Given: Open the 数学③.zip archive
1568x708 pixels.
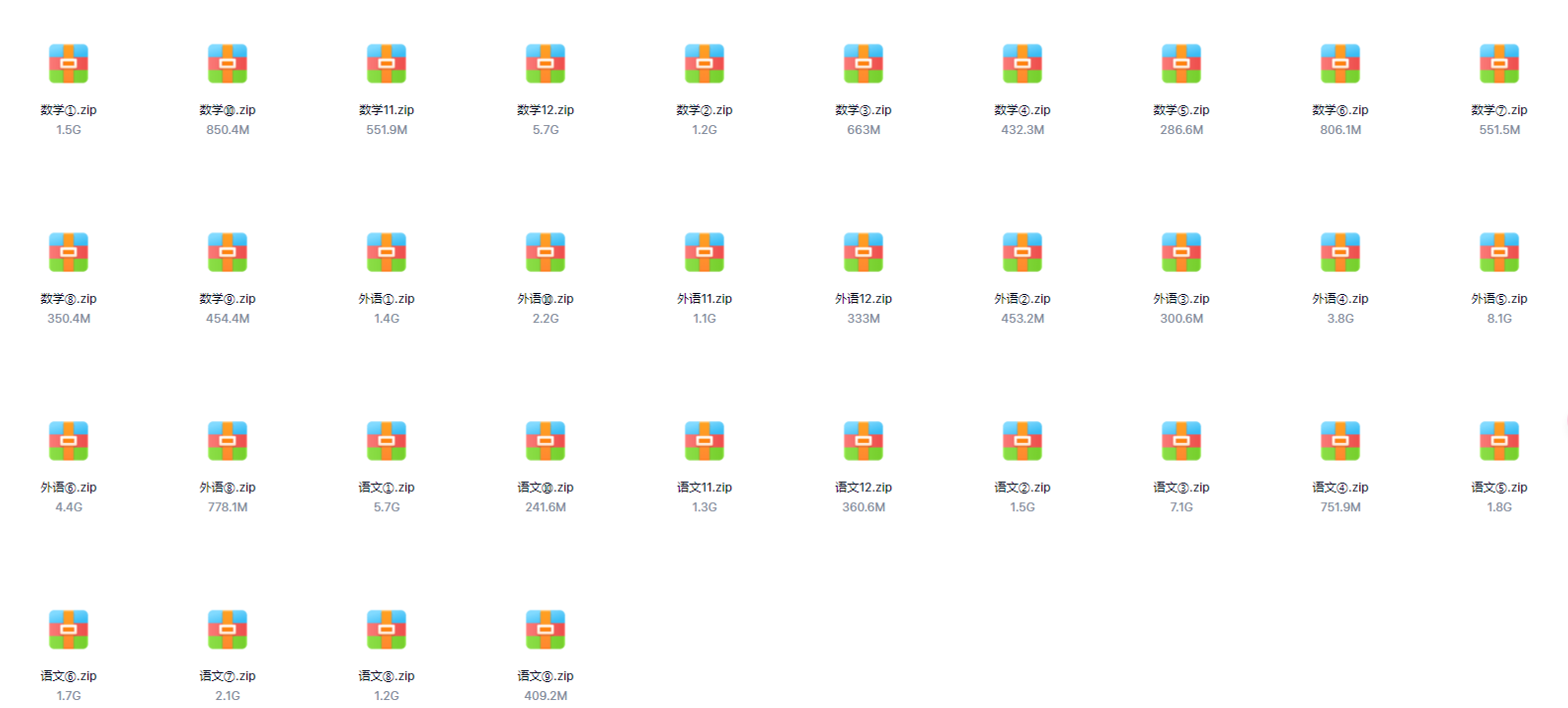Looking at the screenshot, I should tap(863, 65).
